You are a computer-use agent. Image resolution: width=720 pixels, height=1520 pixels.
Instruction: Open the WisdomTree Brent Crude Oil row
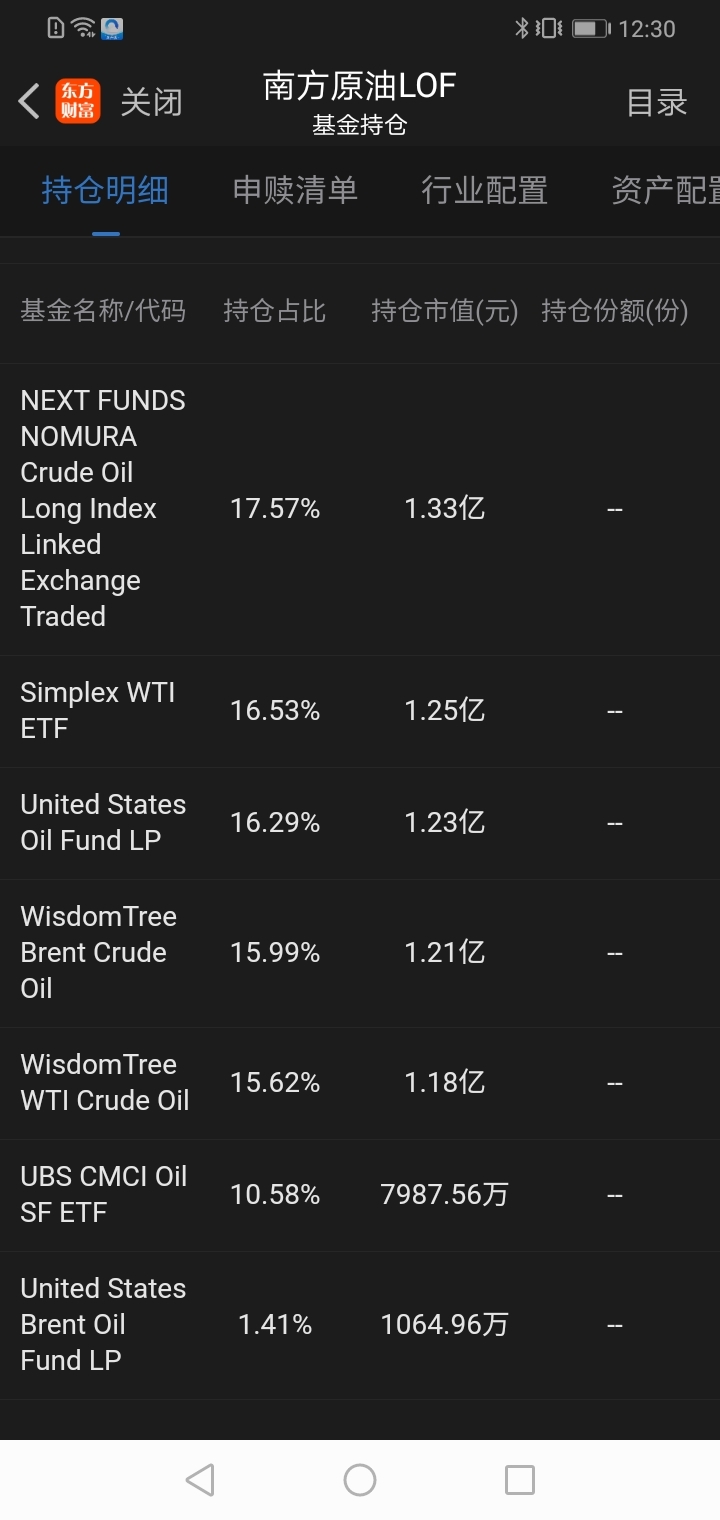tap(360, 953)
